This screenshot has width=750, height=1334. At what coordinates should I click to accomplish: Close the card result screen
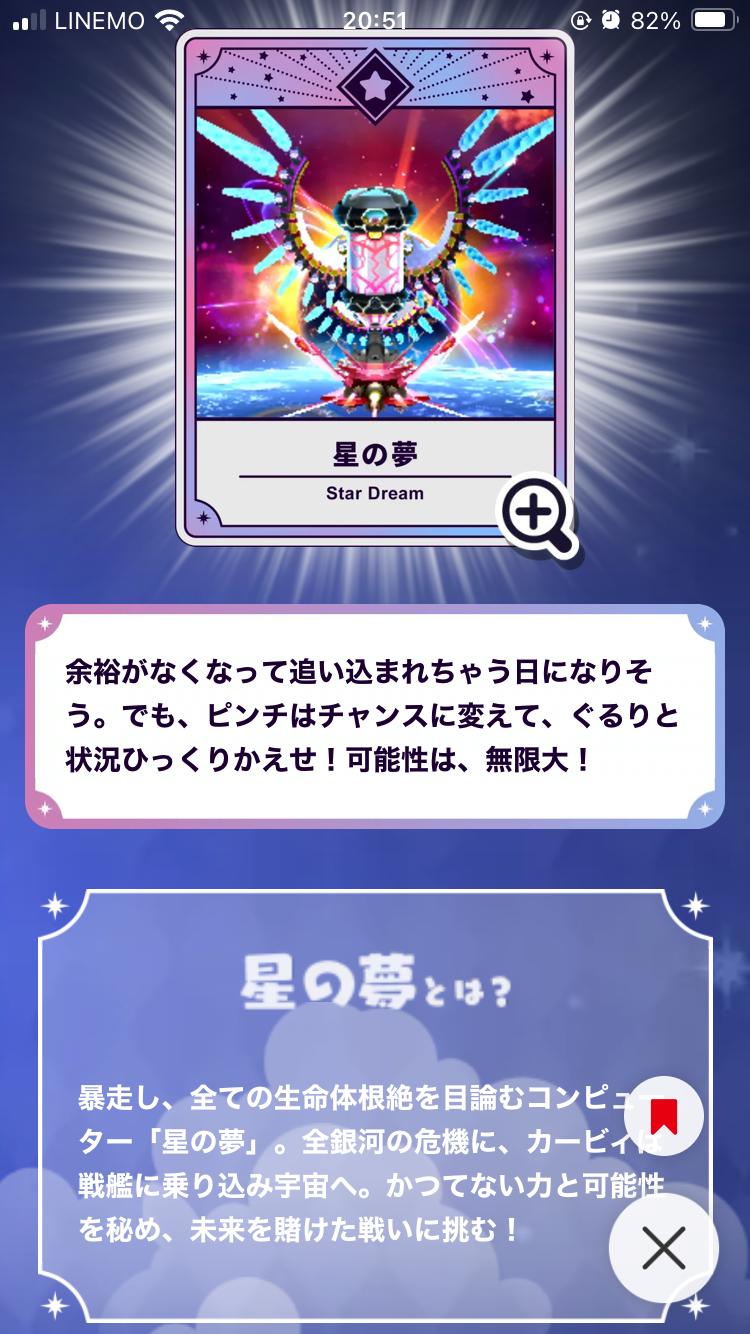663,1247
